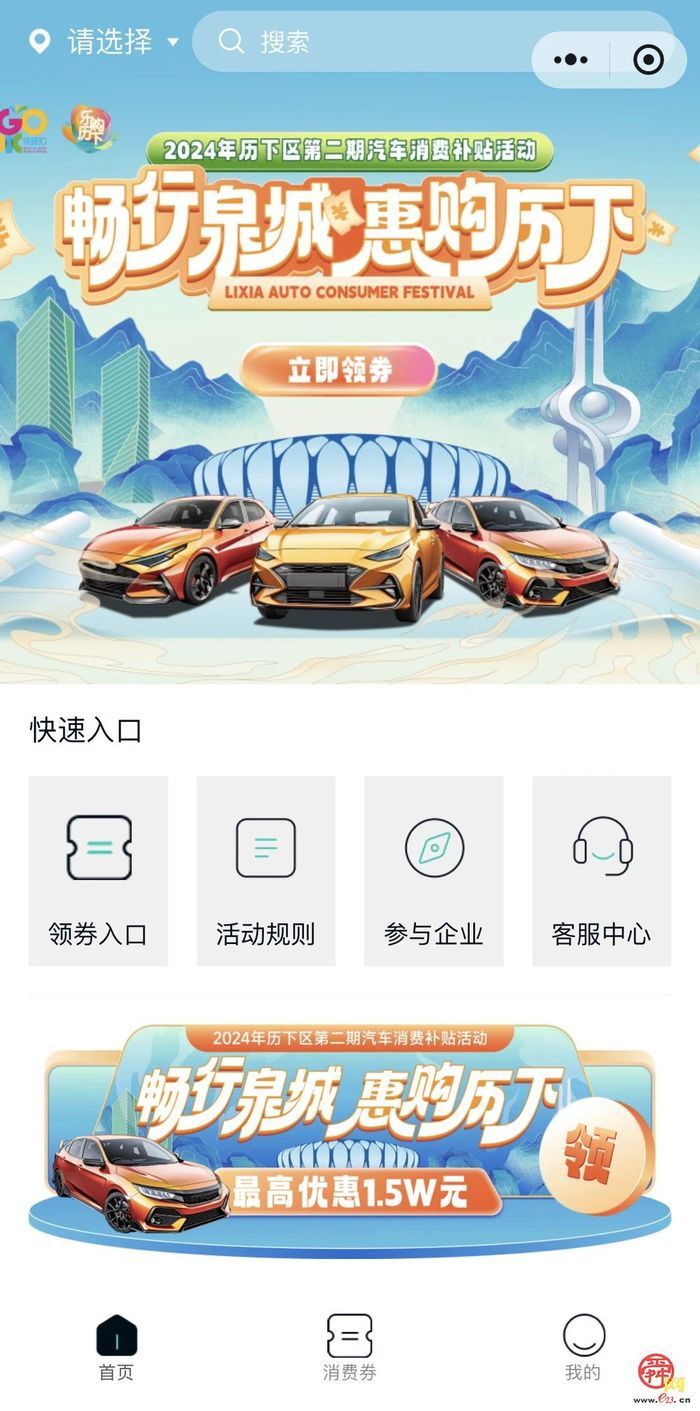Image resolution: width=700 pixels, height=1411 pixels.
Task: Switch to the 消费券 tab
Action: (x=350, y=1348)
